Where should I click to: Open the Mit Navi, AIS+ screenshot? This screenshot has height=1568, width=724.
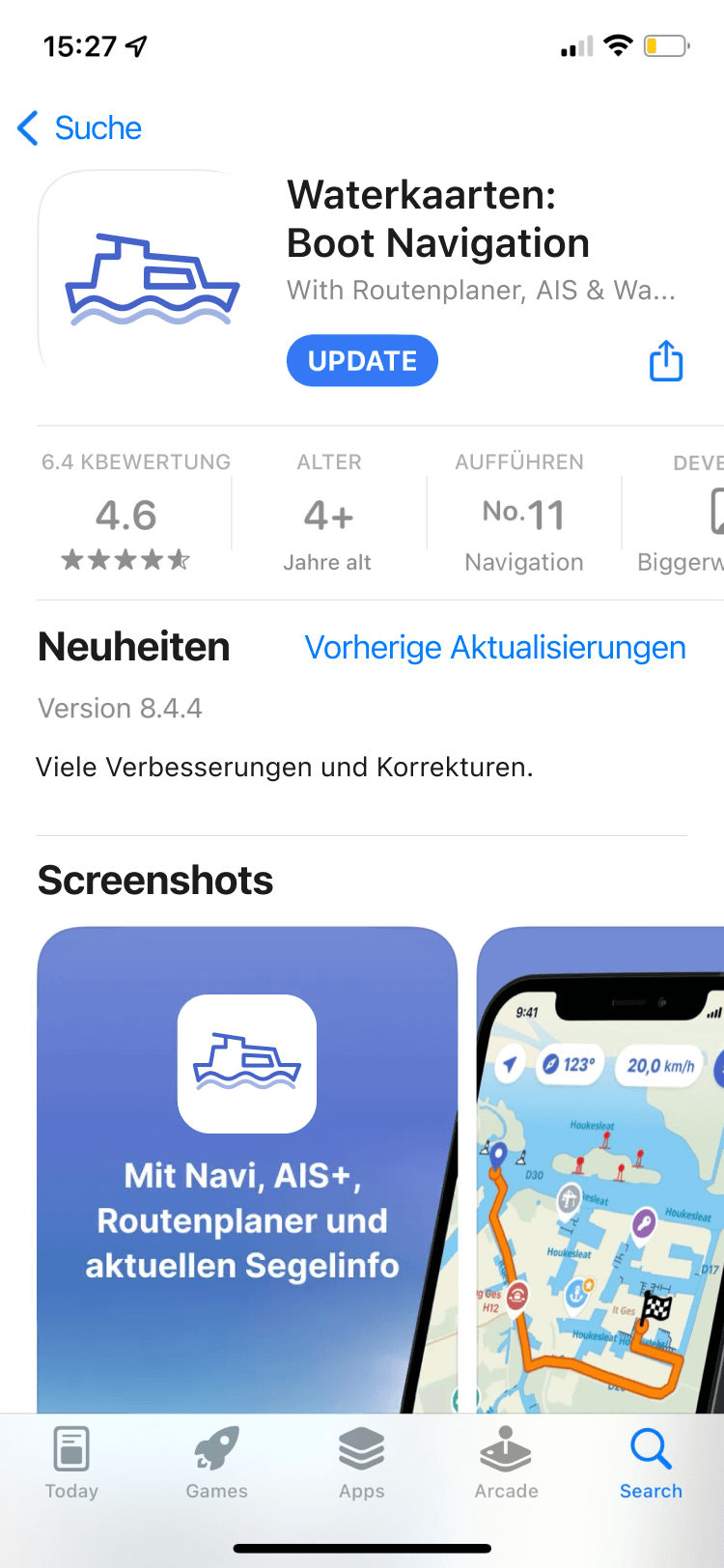[247, 1168]
